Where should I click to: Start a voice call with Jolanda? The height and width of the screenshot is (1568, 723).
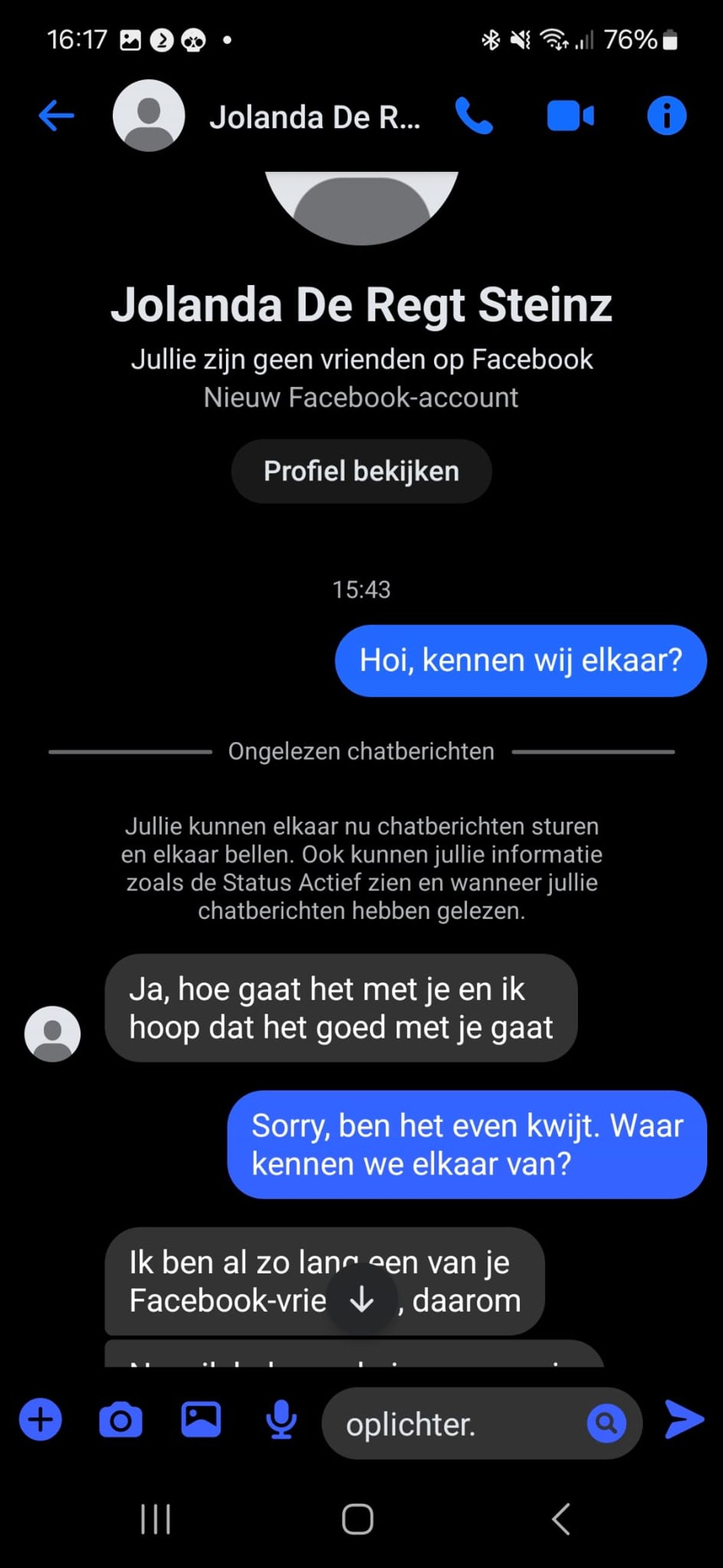tap(474, 116)
